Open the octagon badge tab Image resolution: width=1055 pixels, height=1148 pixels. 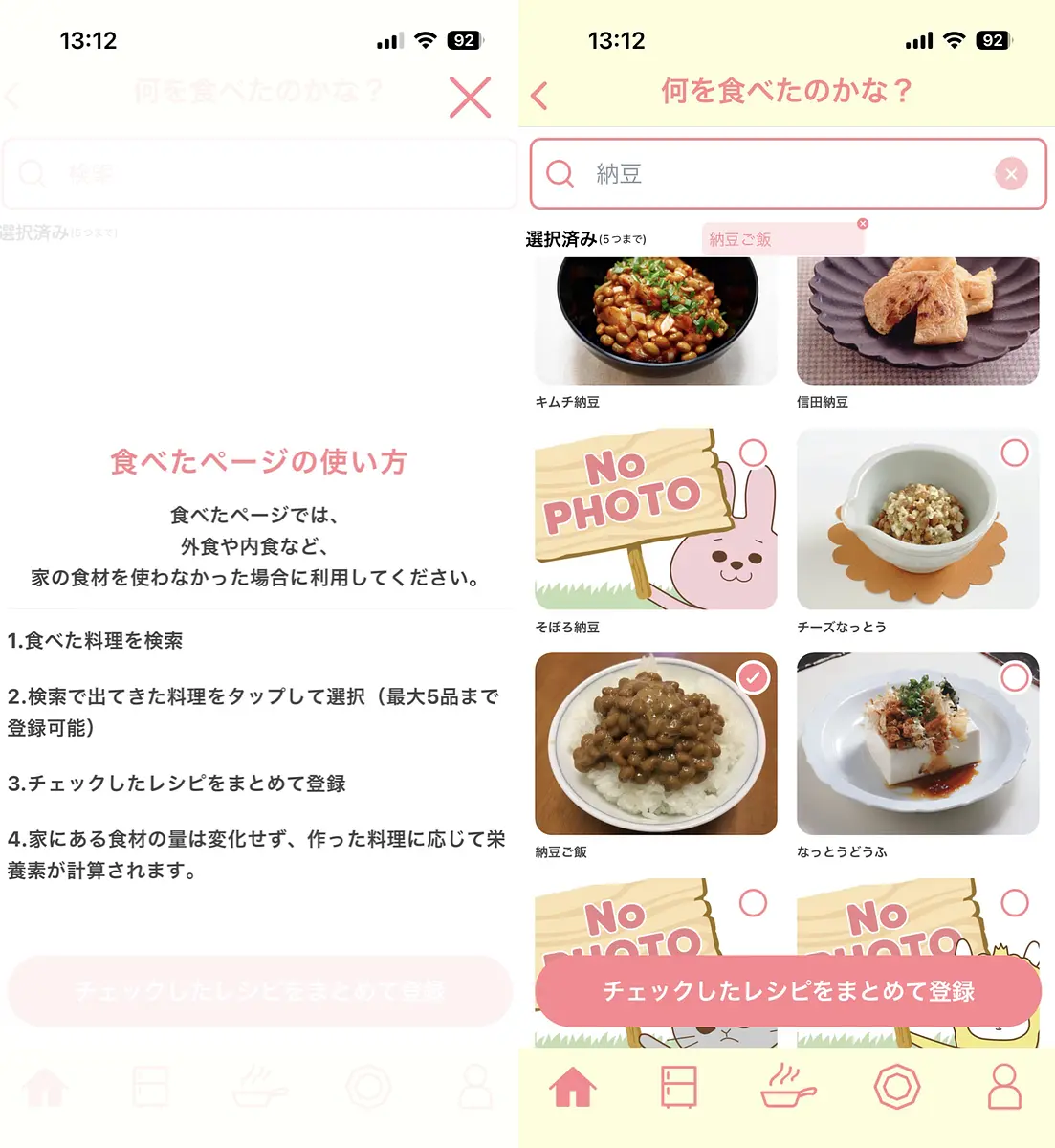coord(897,1088)
